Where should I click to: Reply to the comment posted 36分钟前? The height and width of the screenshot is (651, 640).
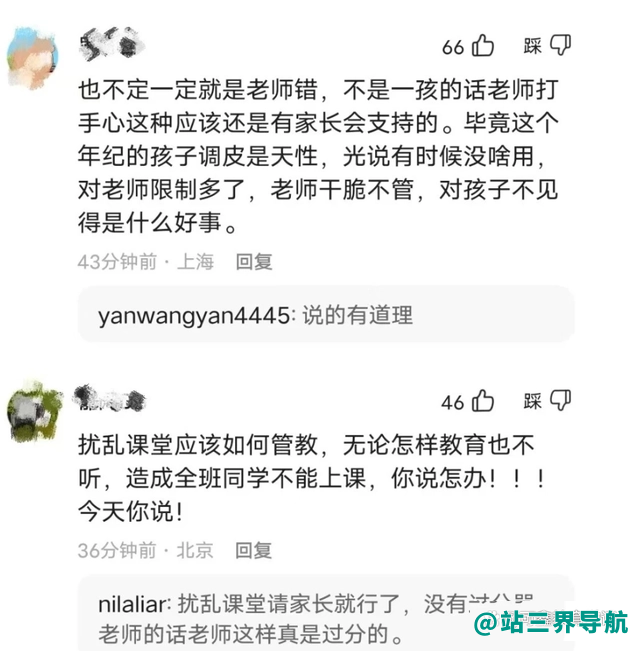click(254, 550)
